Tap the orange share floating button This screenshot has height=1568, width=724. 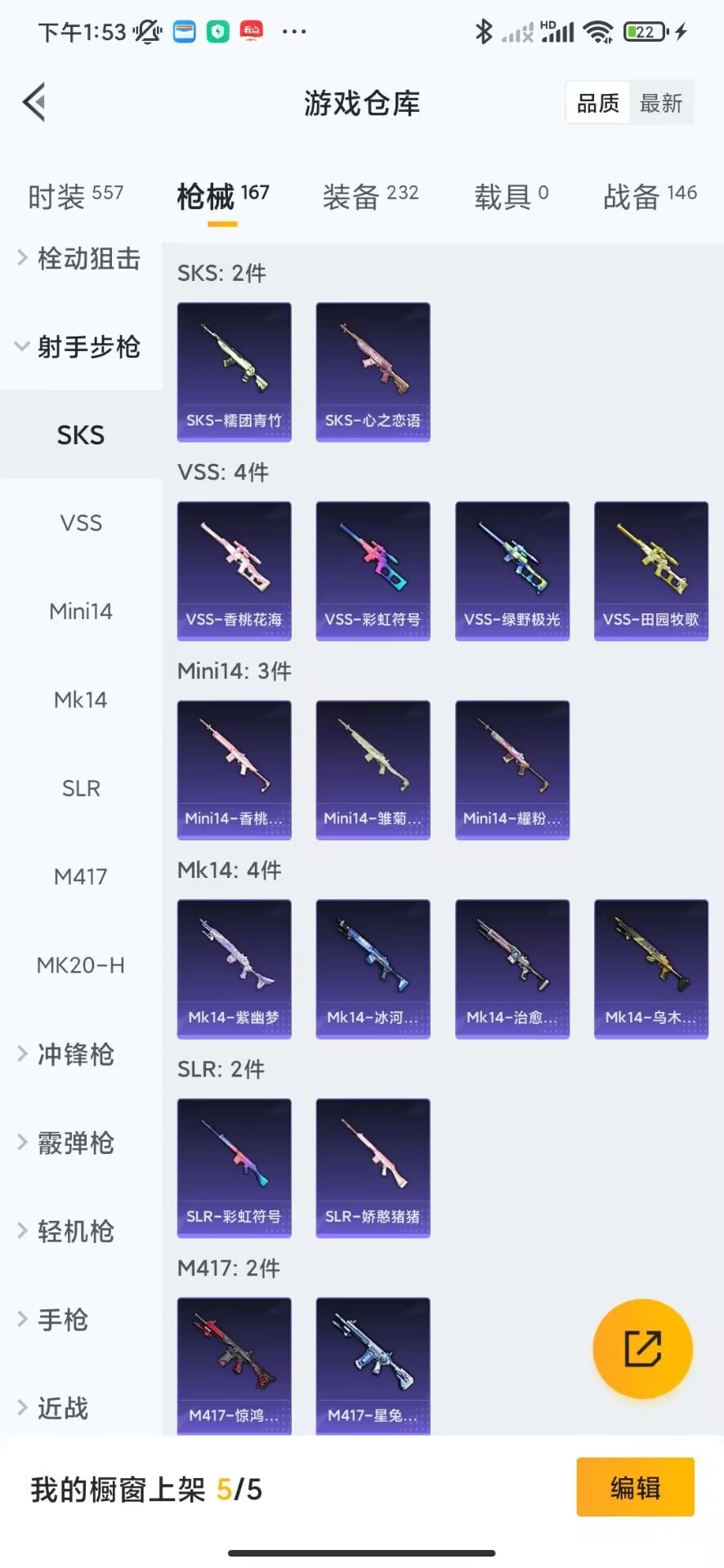point(643,1348)
